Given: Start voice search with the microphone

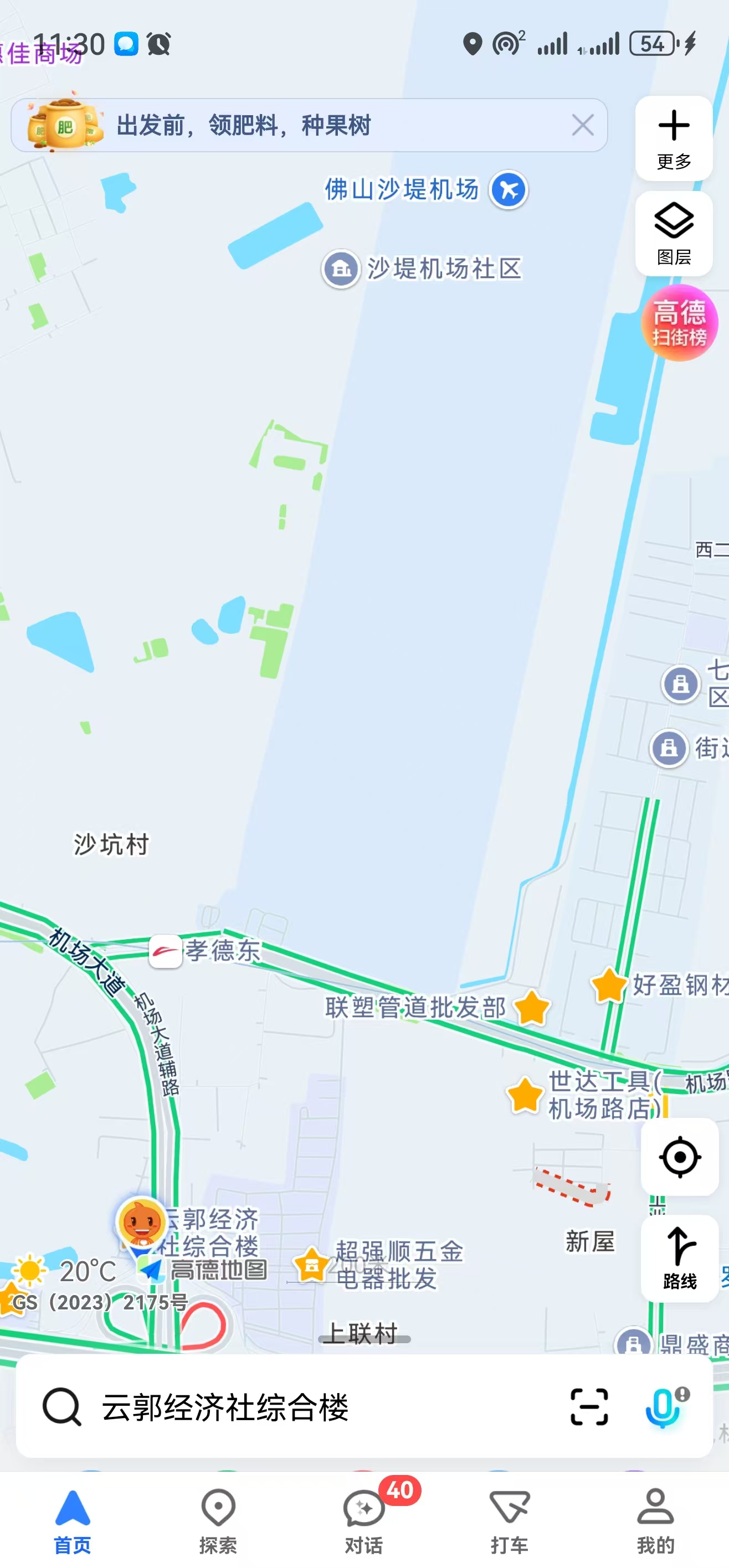Looking at the screenshot, I should 663,1407.
